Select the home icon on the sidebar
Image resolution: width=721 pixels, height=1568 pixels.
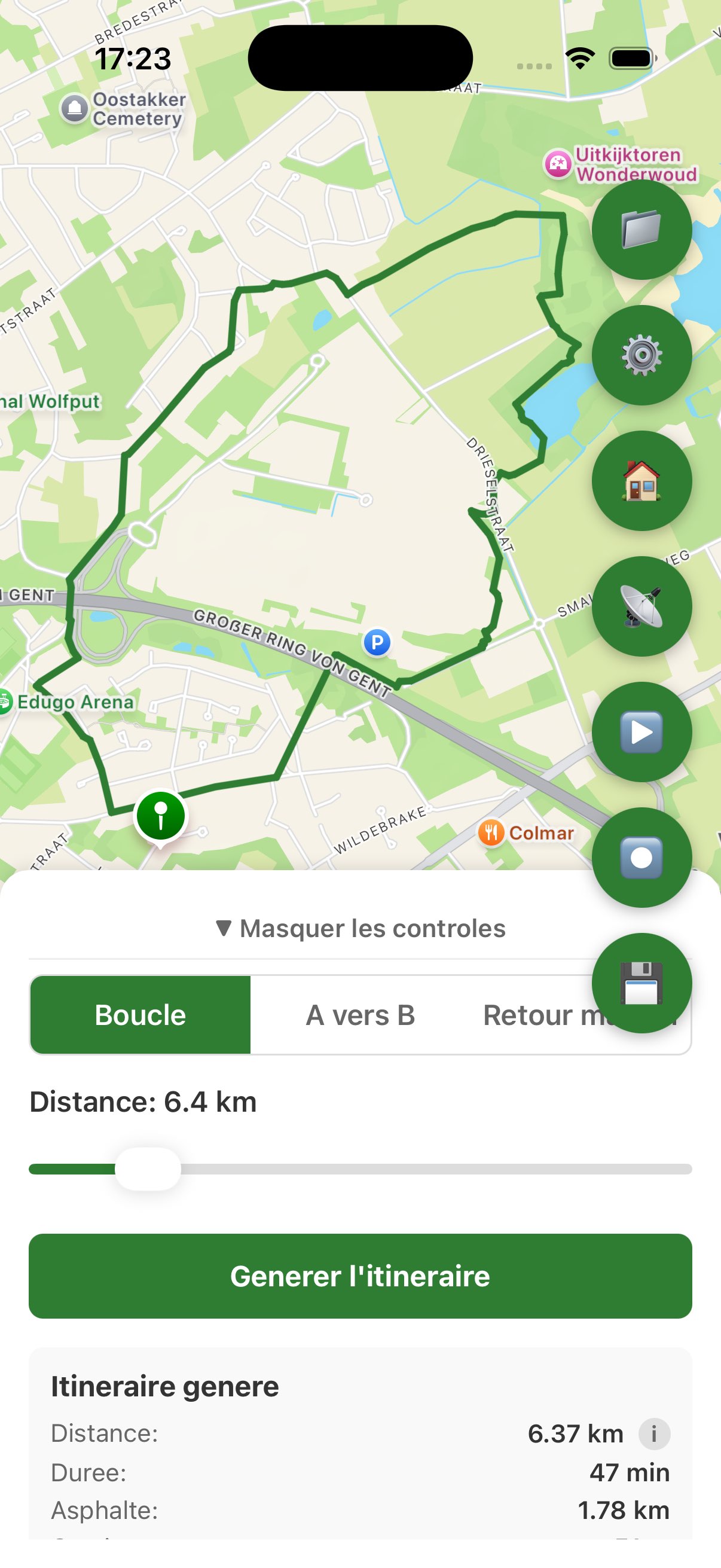(642, 481)
